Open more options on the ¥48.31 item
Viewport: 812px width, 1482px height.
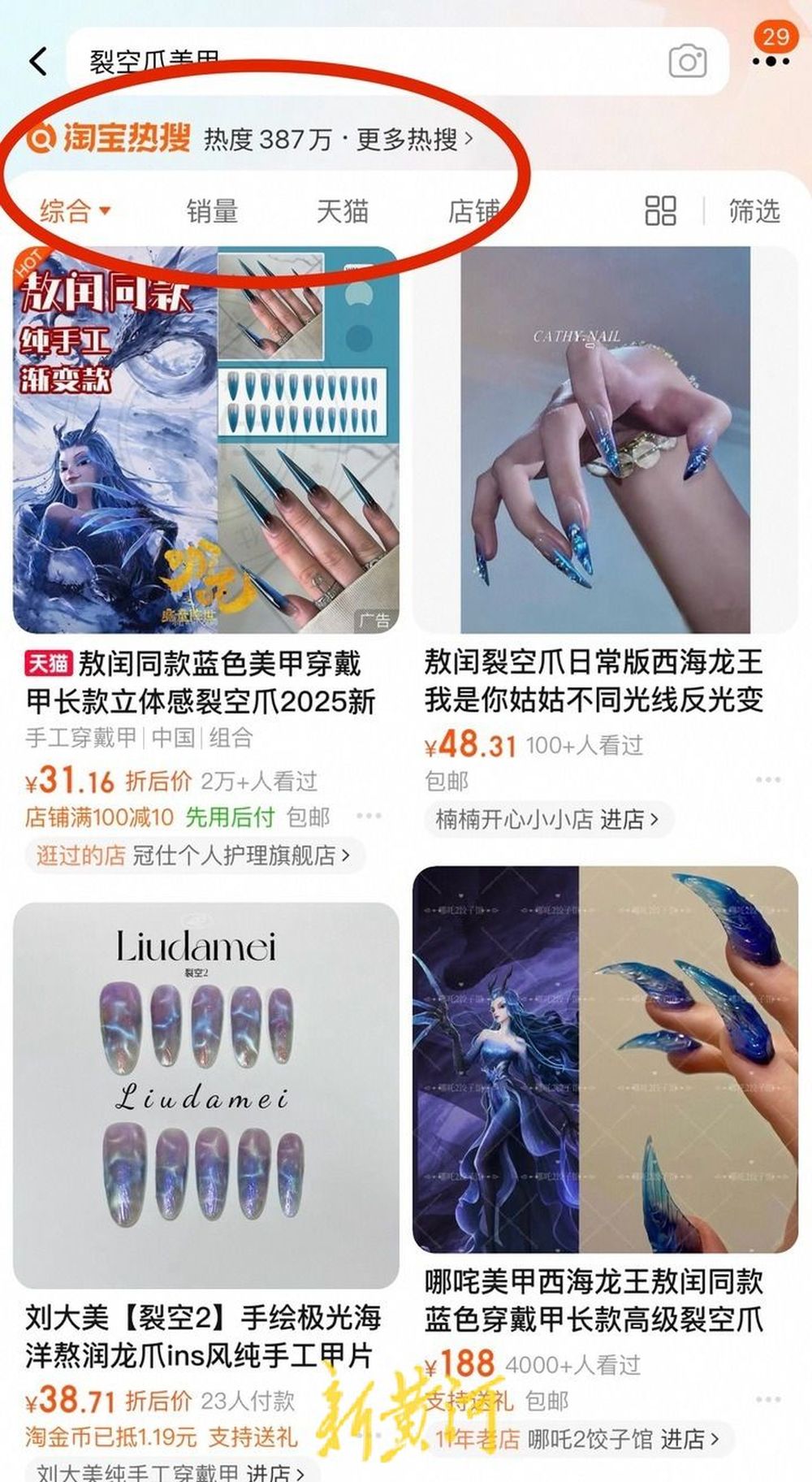coord(767,780)
